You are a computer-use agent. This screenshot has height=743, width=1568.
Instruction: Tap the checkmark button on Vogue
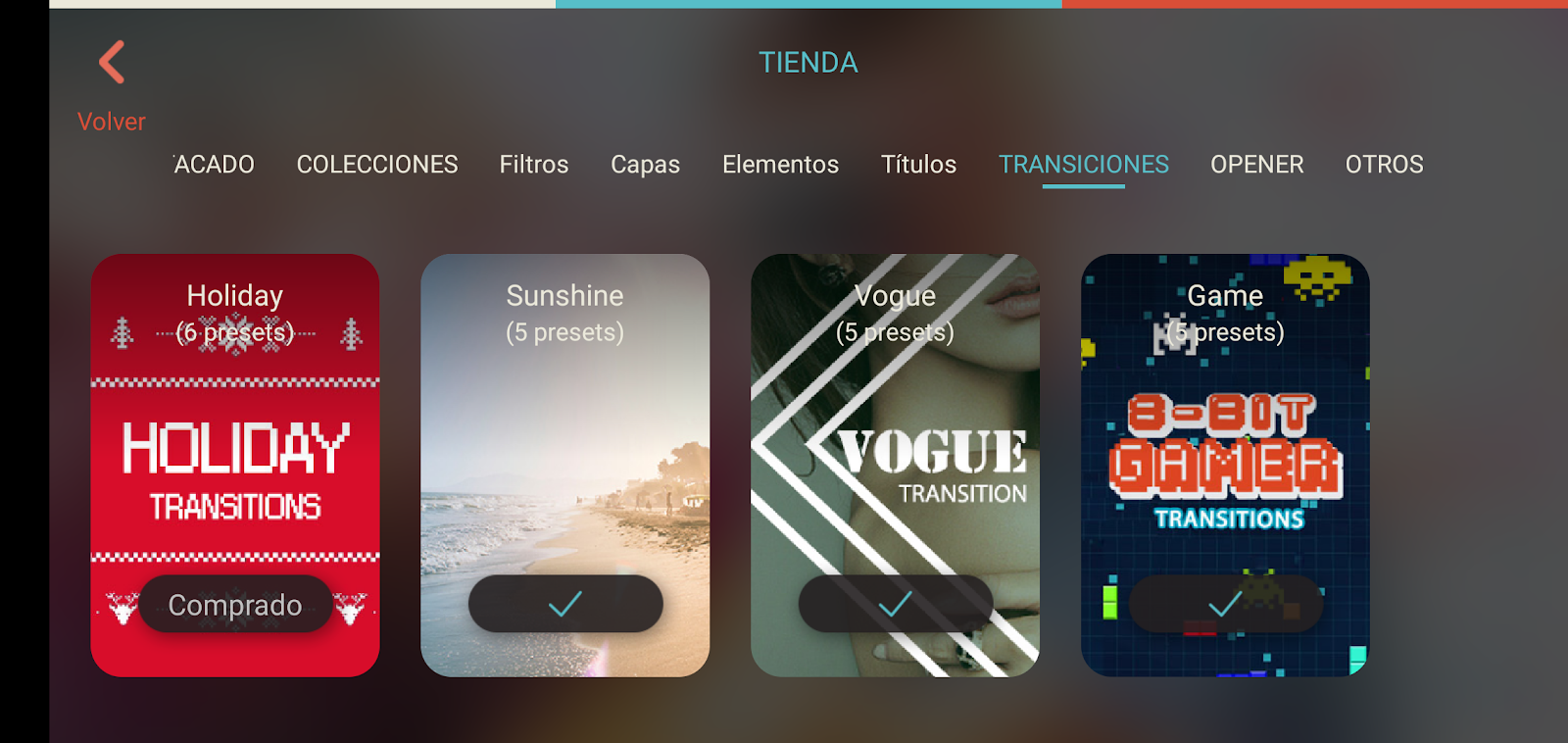895,604
